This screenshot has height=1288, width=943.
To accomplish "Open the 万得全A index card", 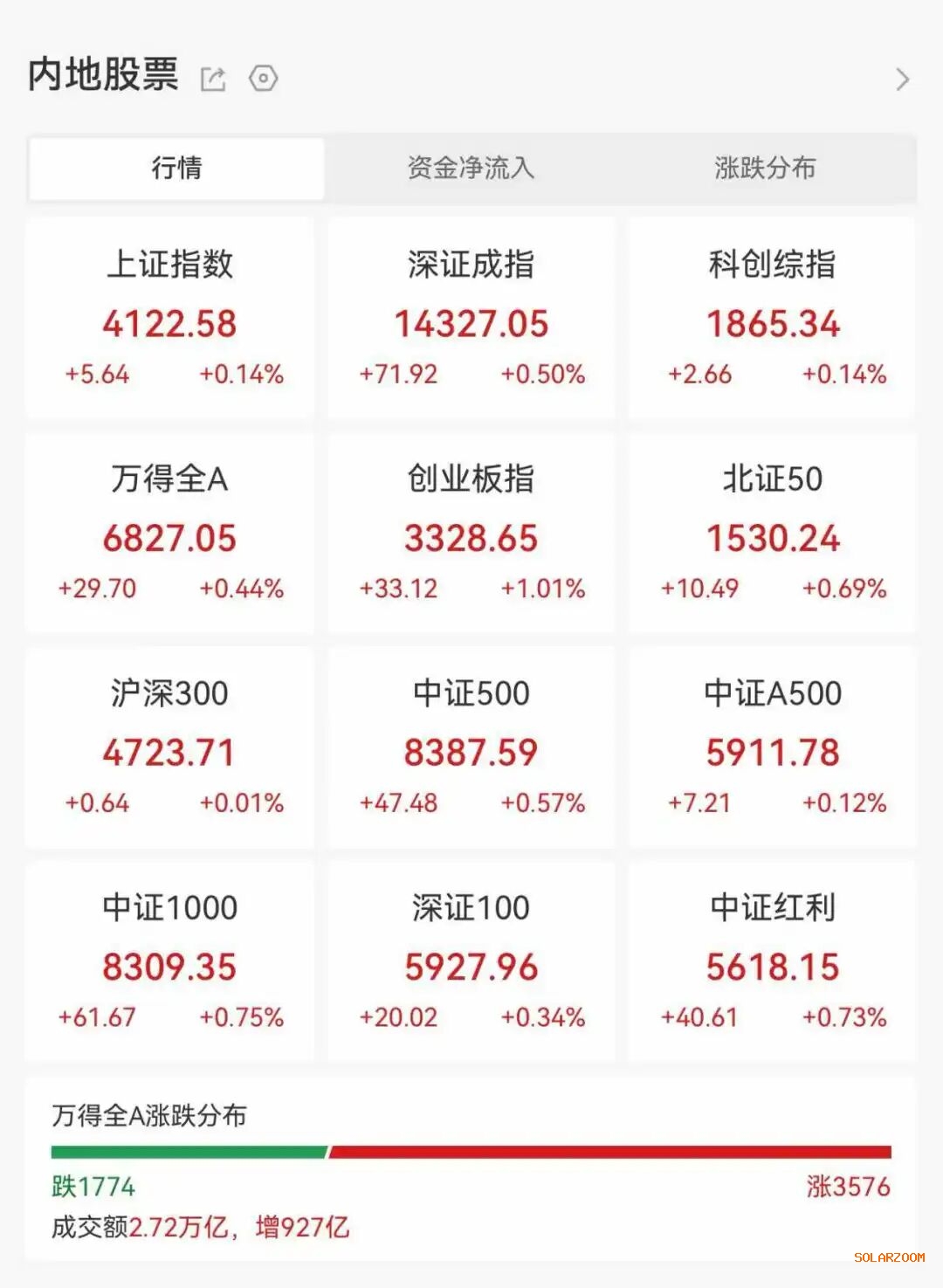I will coord(169,533).
